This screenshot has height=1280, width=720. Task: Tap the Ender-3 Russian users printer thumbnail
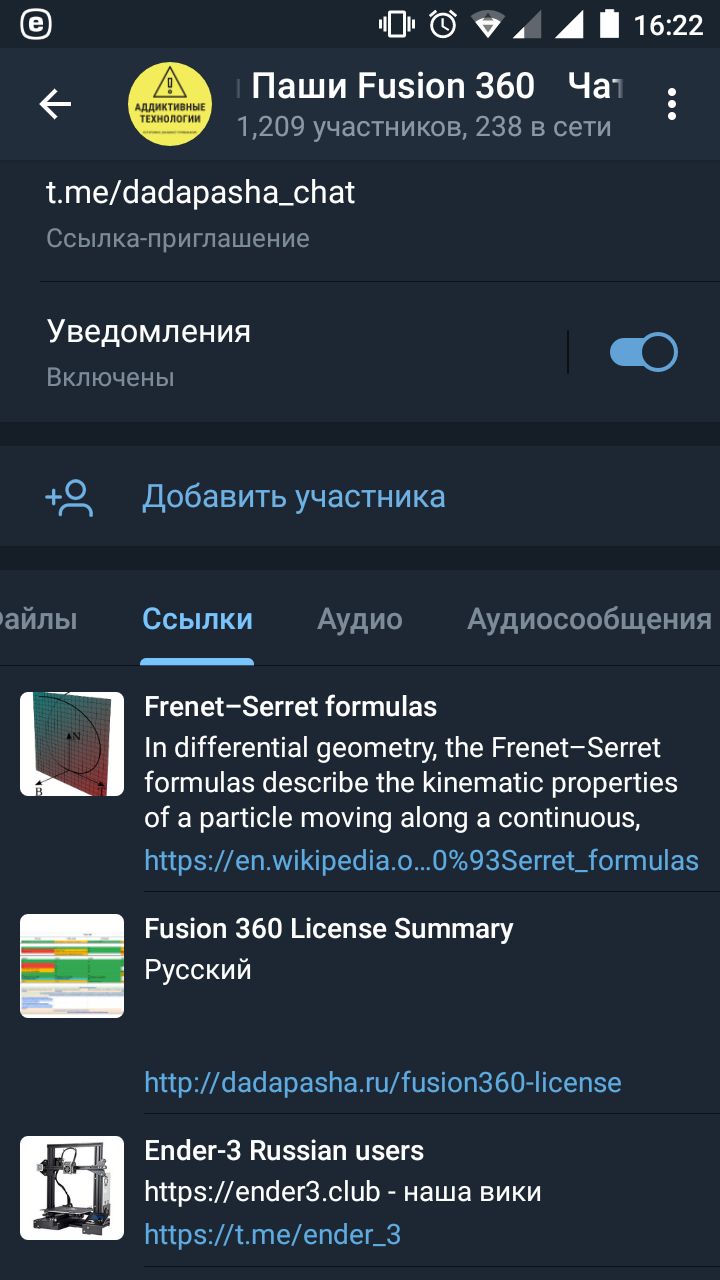pyautogui.click(x=72, y=1188)
